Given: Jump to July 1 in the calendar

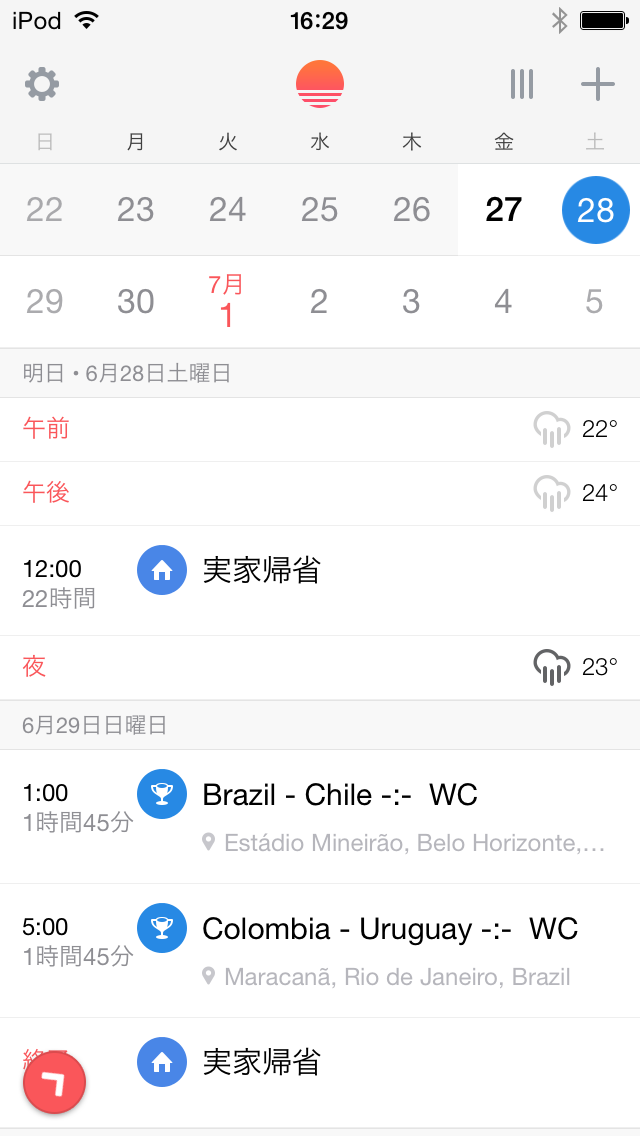Looking at the screenshot, I should tap(227, 302).
